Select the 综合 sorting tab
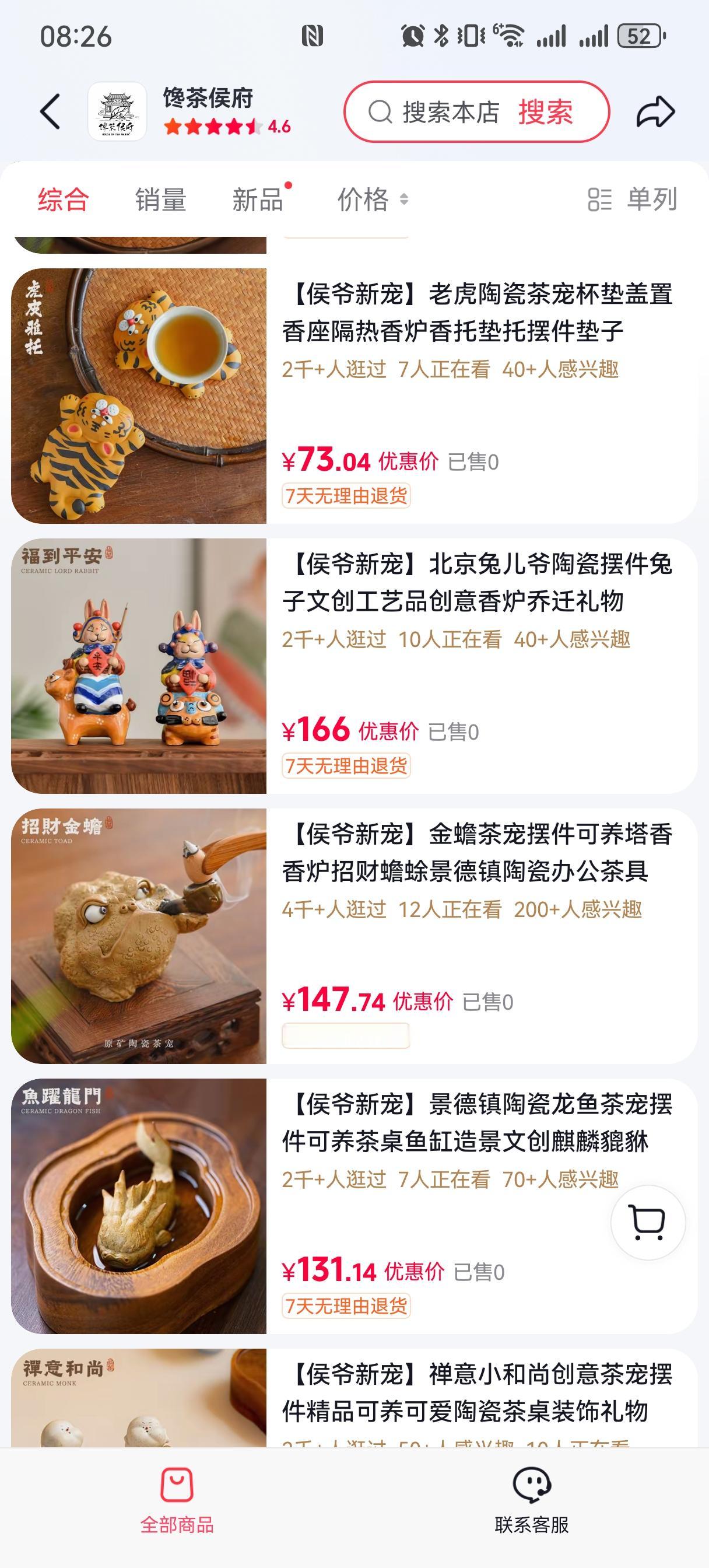This screenshot has width=709, height=1568. click(x=64, y=199)
